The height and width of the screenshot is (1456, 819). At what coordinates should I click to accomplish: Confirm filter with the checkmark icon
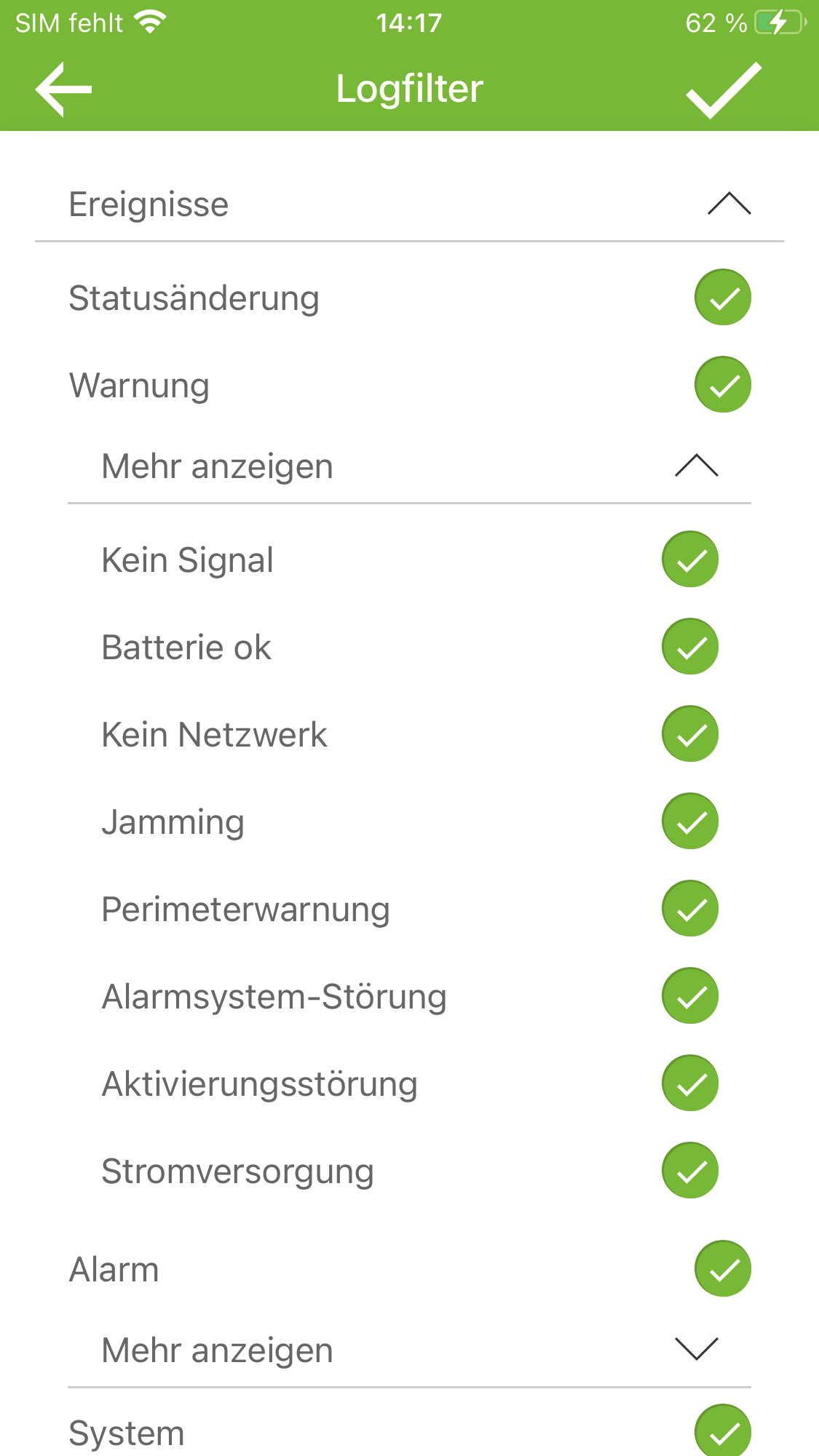(724, 89)
